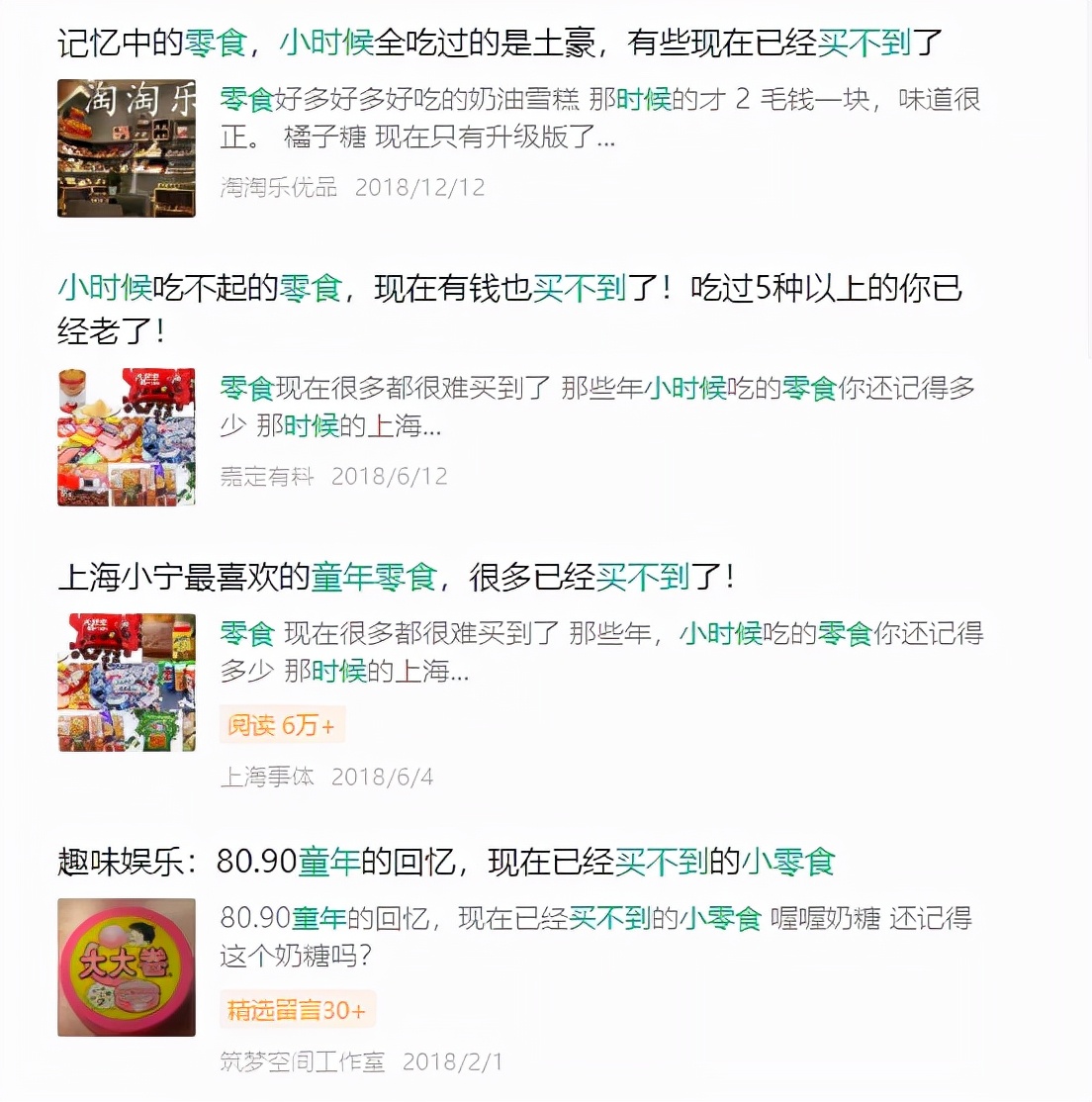Screen dimensions: 1092x1102
Task: Click the date 2018/6/12
Action: pos(390,476)
